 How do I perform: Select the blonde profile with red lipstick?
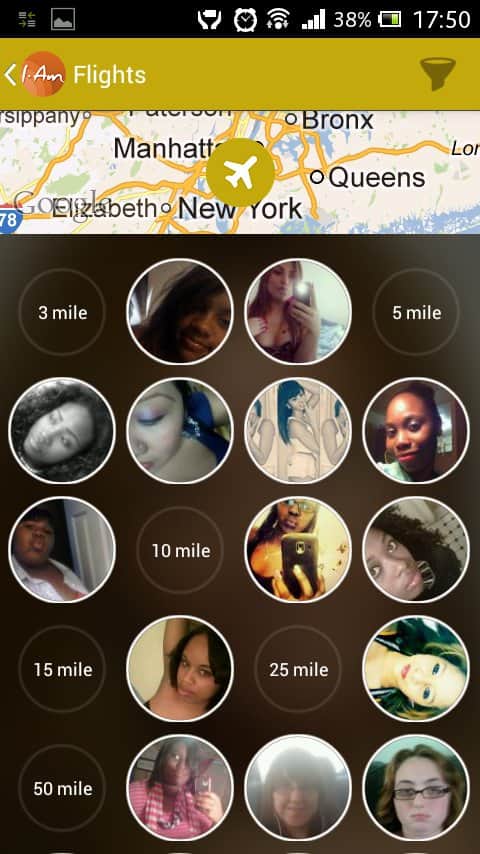pos(416,669)
